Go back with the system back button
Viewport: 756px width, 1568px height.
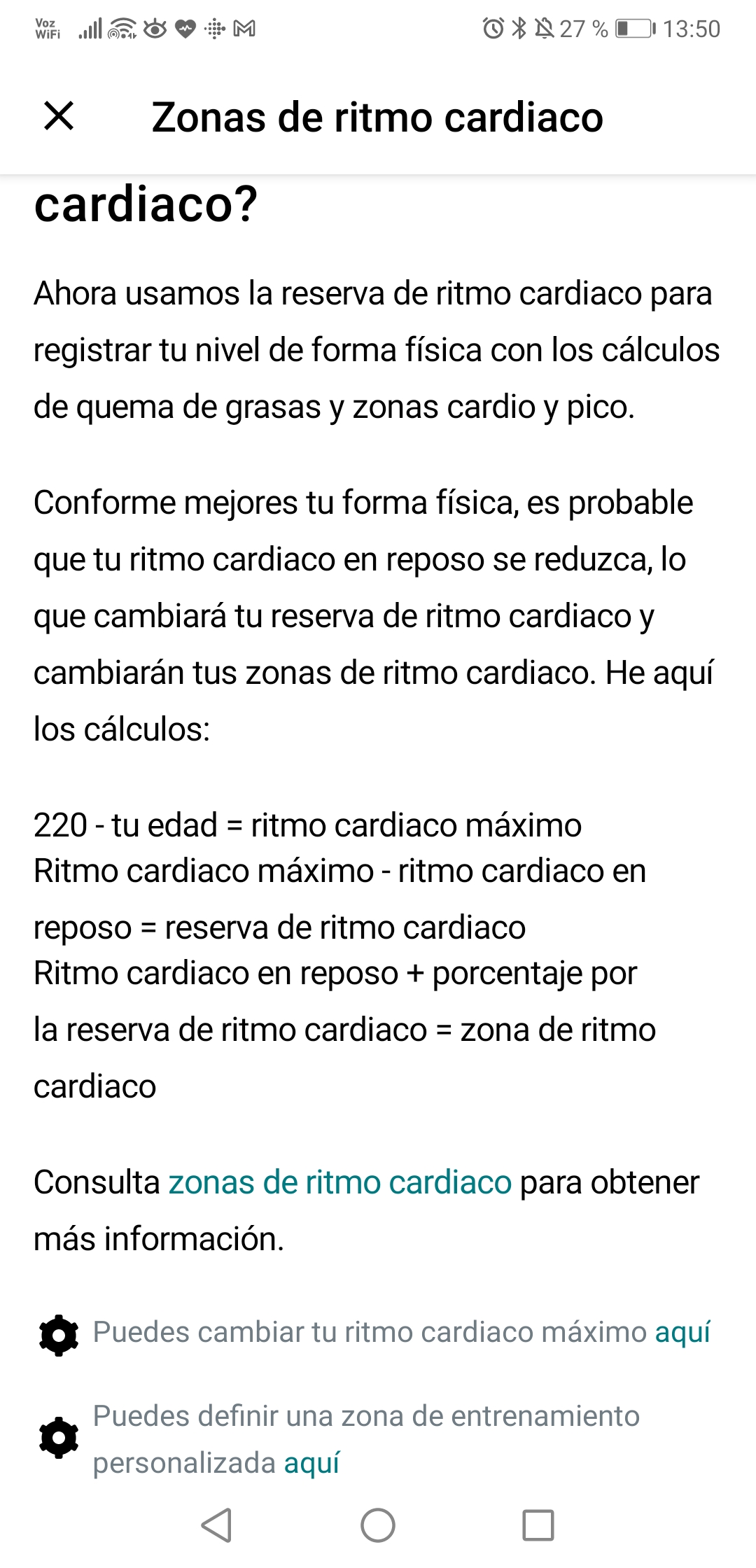point(217,1525)
